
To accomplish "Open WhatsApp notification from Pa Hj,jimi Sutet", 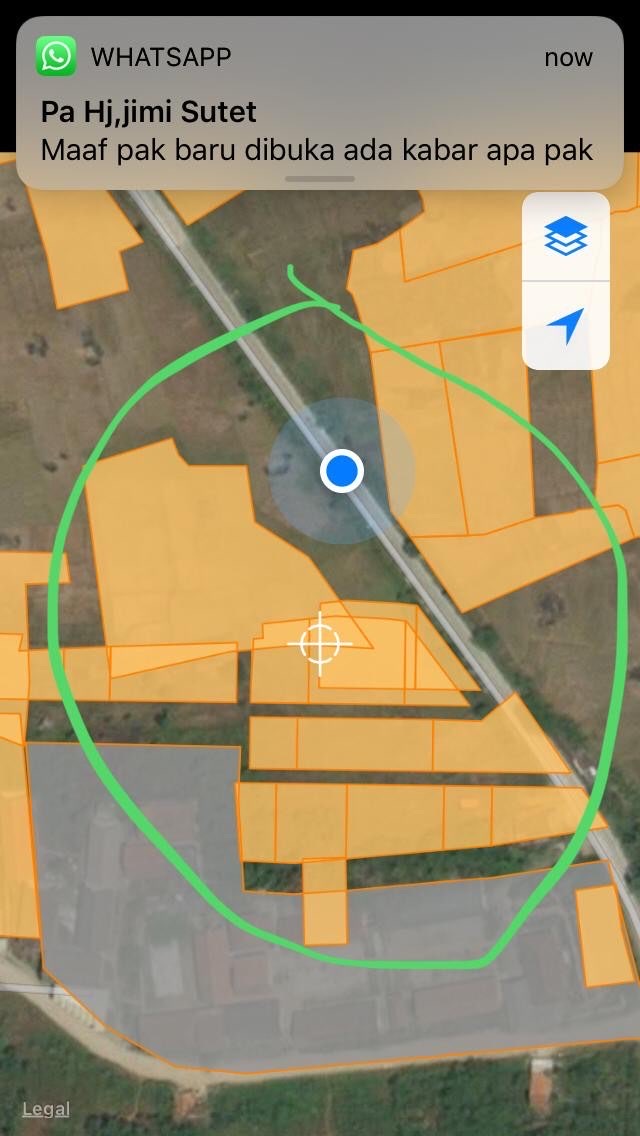I will [x=320, y=103].
